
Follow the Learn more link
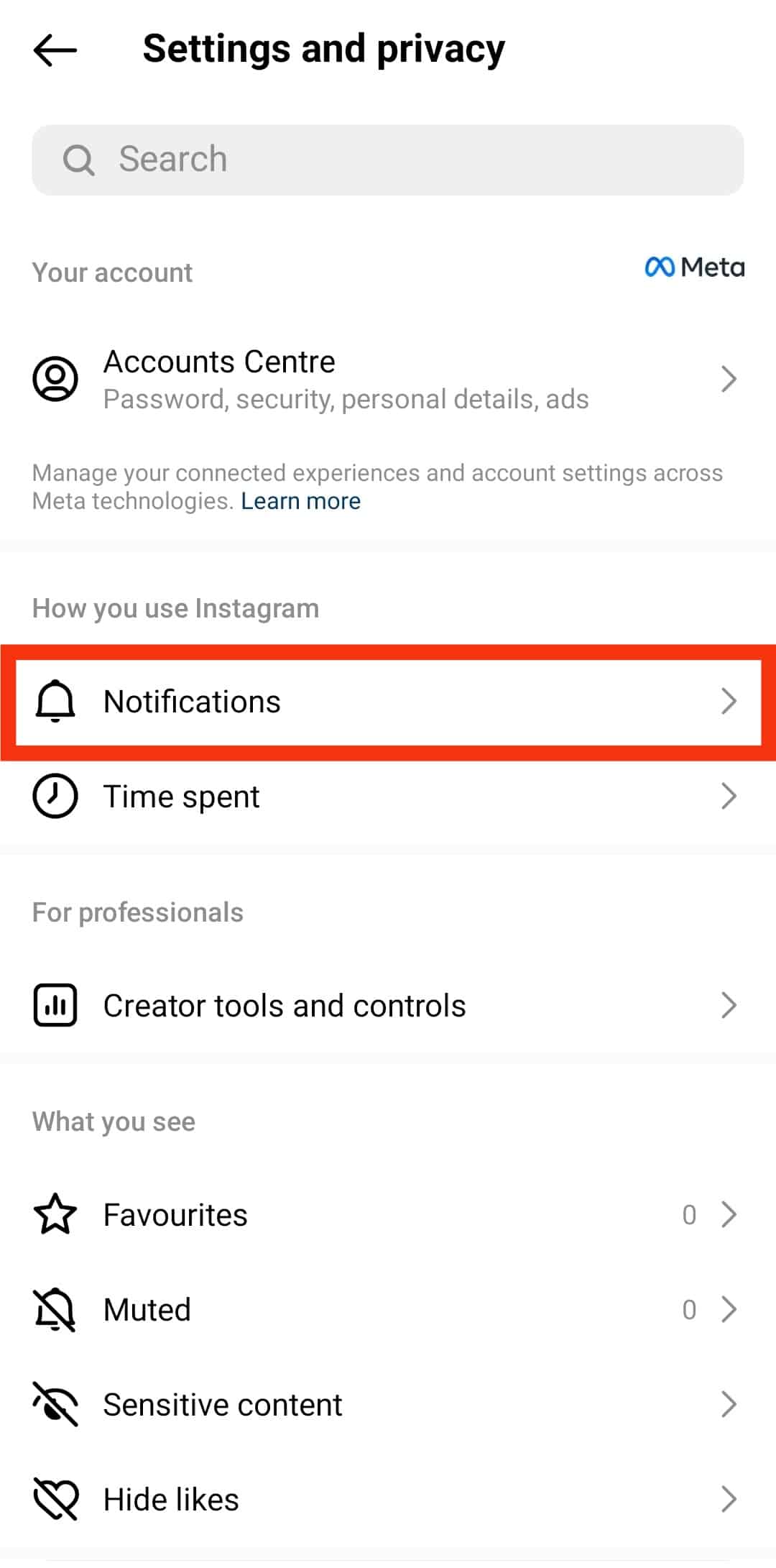pos(300,501)
